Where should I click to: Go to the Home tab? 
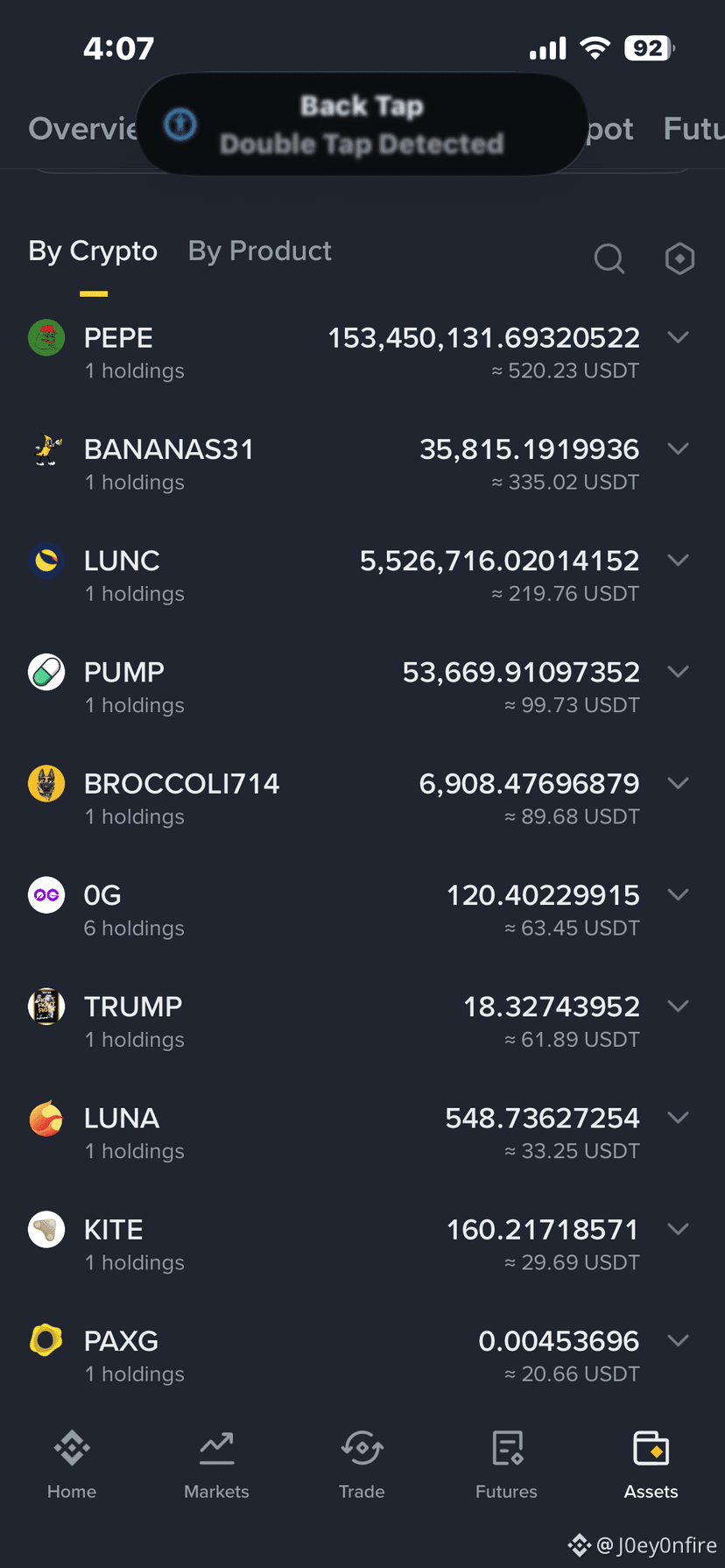72,1465
